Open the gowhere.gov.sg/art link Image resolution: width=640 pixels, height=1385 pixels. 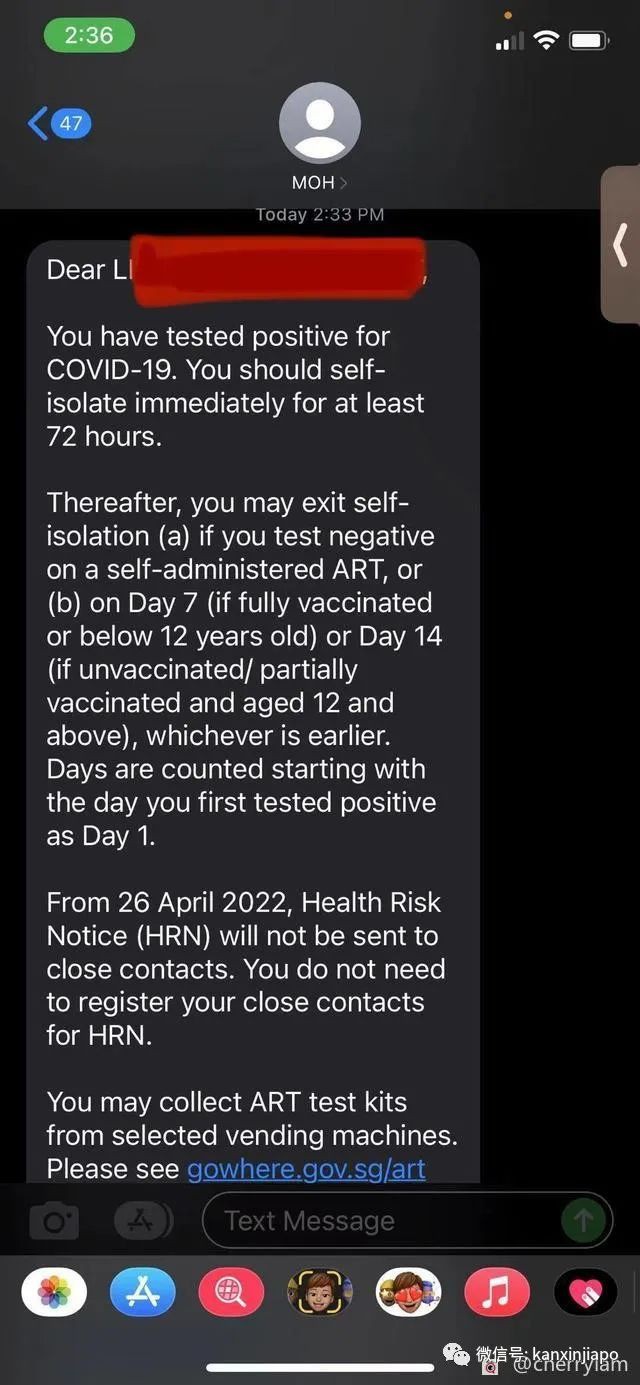(306, 1168)
